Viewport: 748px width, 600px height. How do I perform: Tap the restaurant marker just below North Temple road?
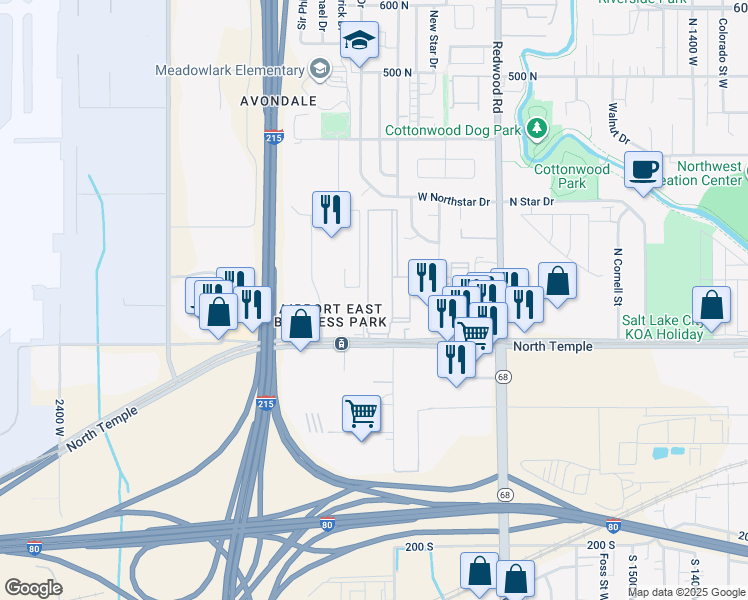[456, 360]
